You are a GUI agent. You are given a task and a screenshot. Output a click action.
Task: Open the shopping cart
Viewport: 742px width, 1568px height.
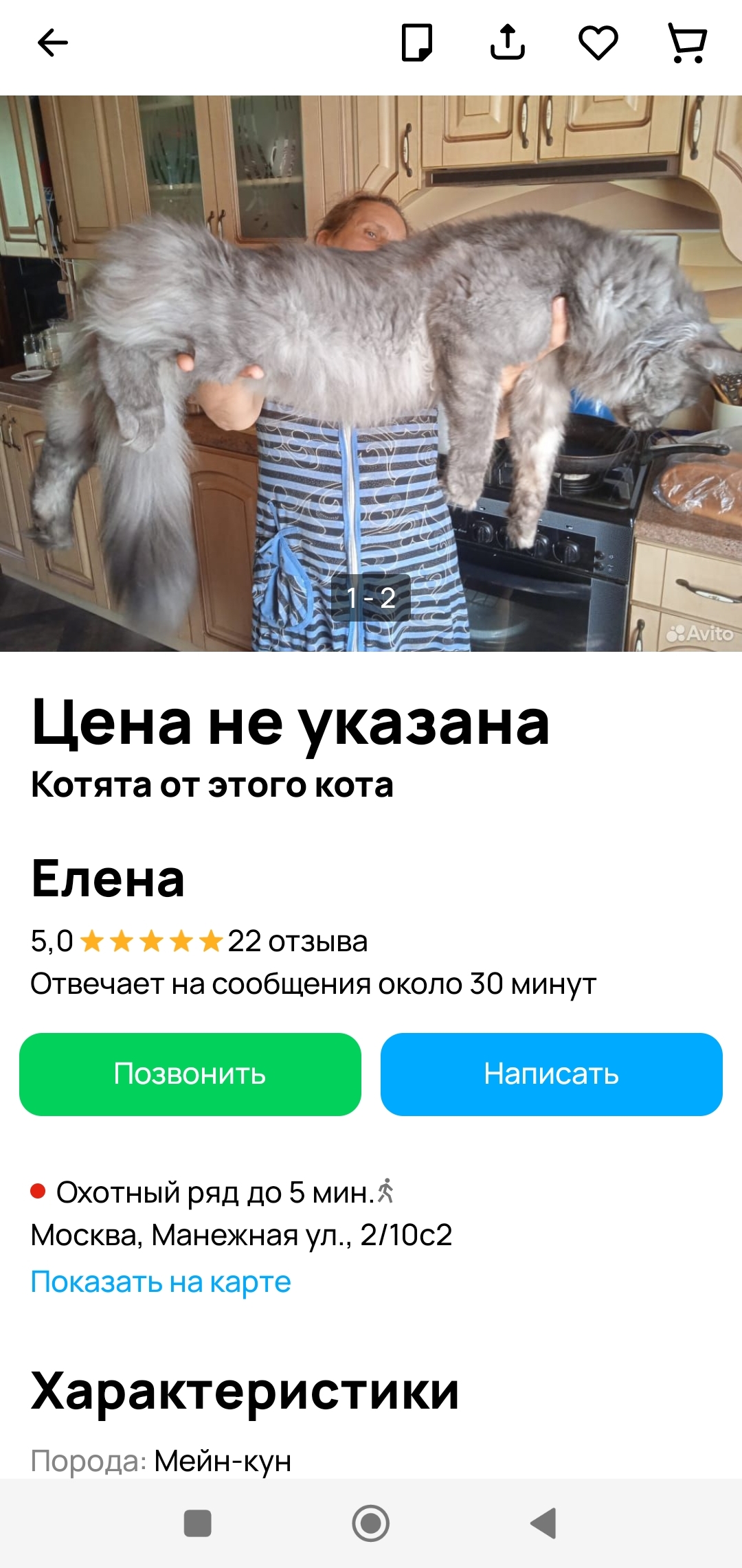[x=687, y=43]
